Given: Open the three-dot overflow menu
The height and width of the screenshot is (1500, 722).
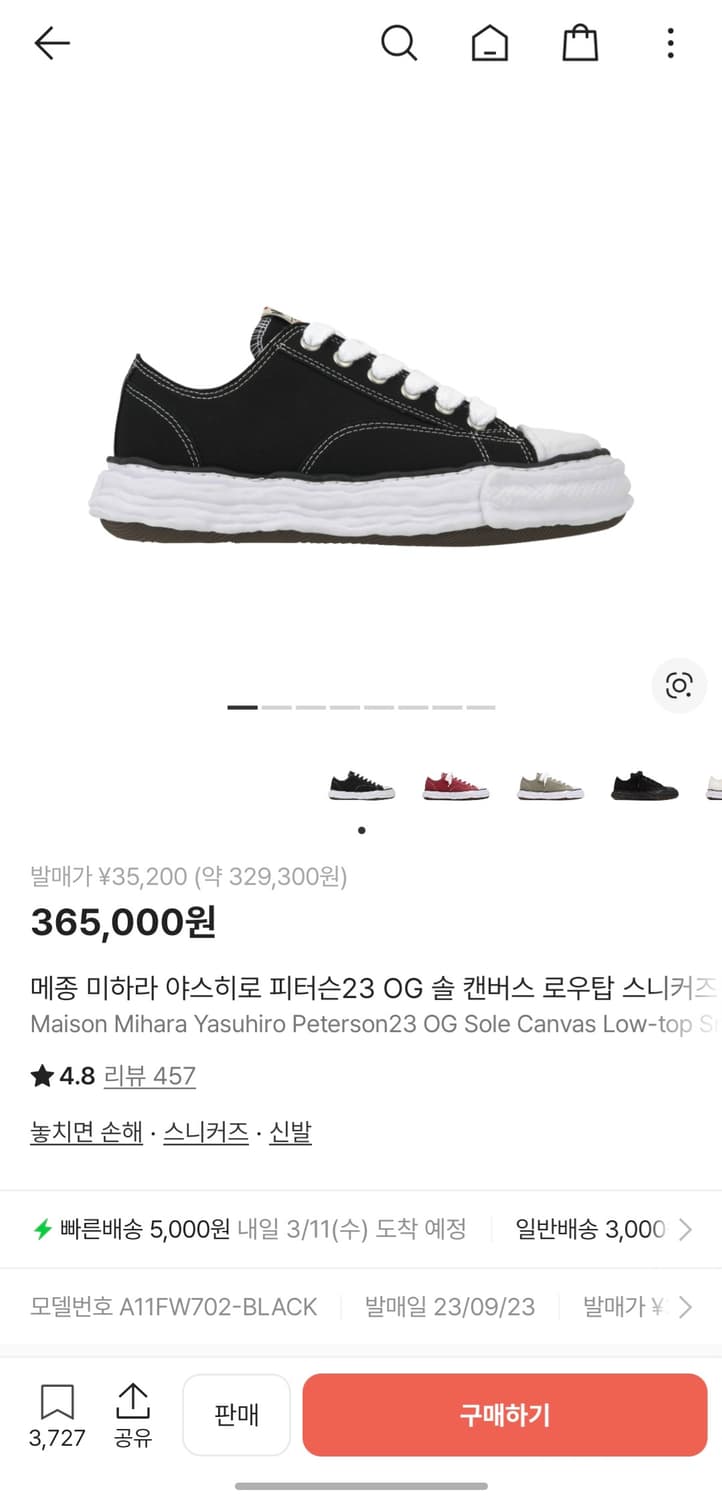Looking at the screenshot, I should pos(669,43).
